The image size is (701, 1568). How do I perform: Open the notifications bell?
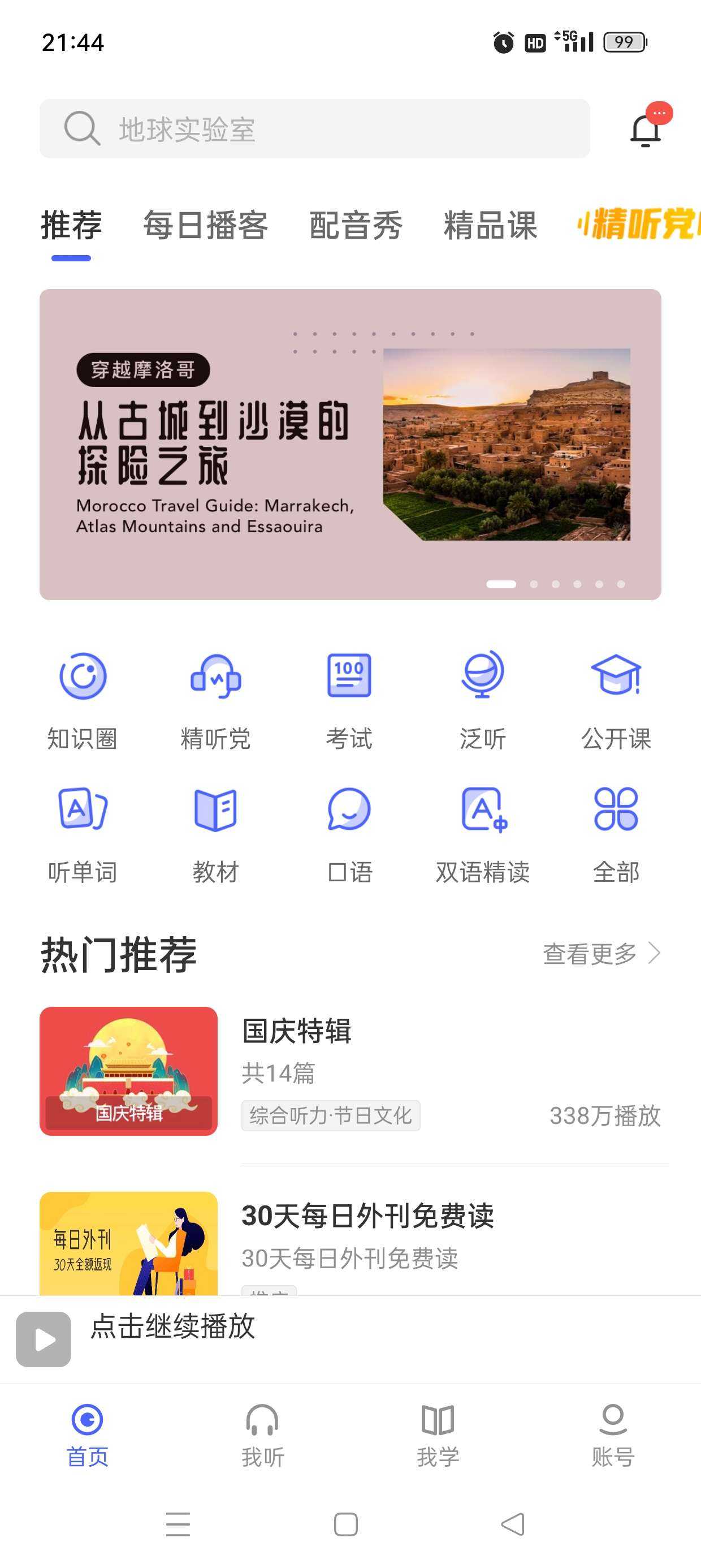point(646,130)
